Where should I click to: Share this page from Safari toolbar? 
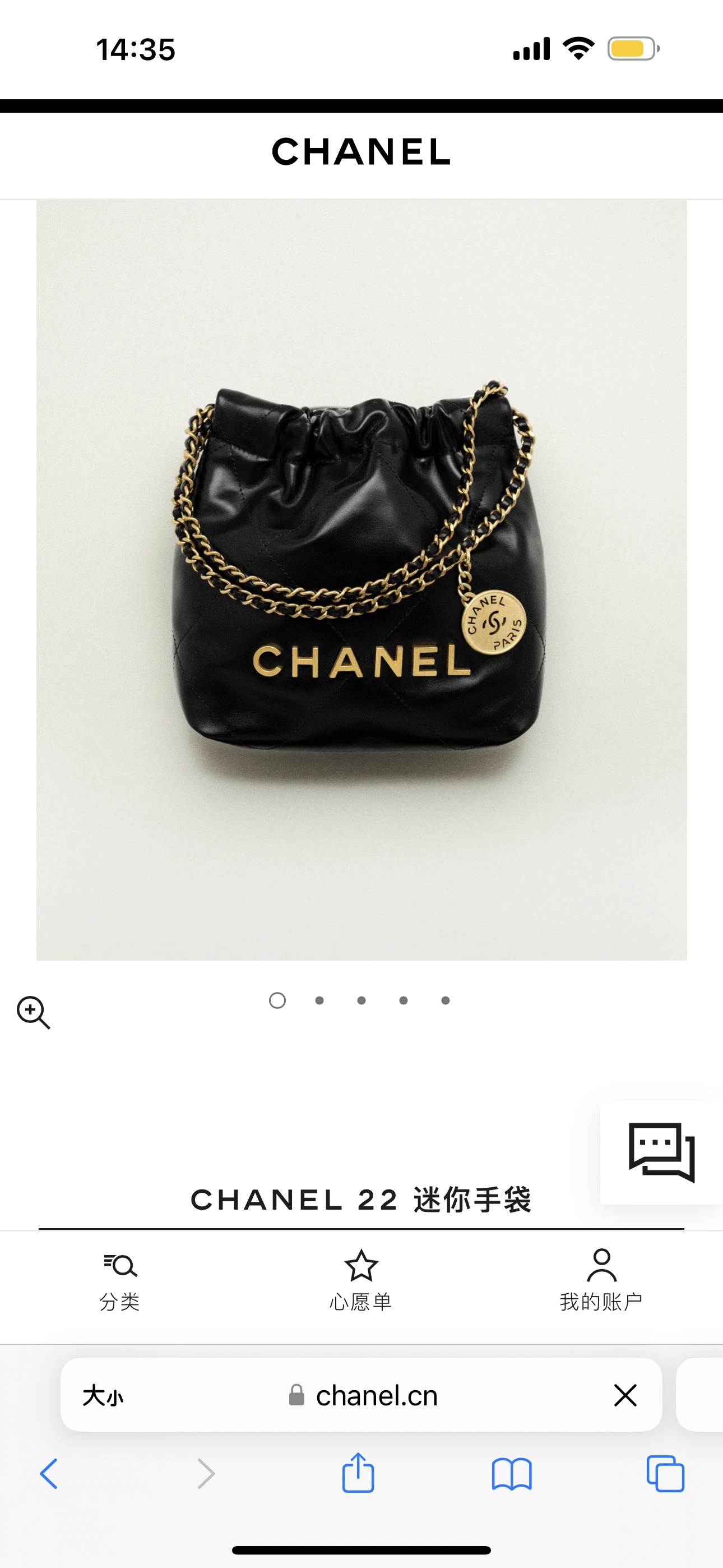pyautogui.click(x=358, y=1473)
